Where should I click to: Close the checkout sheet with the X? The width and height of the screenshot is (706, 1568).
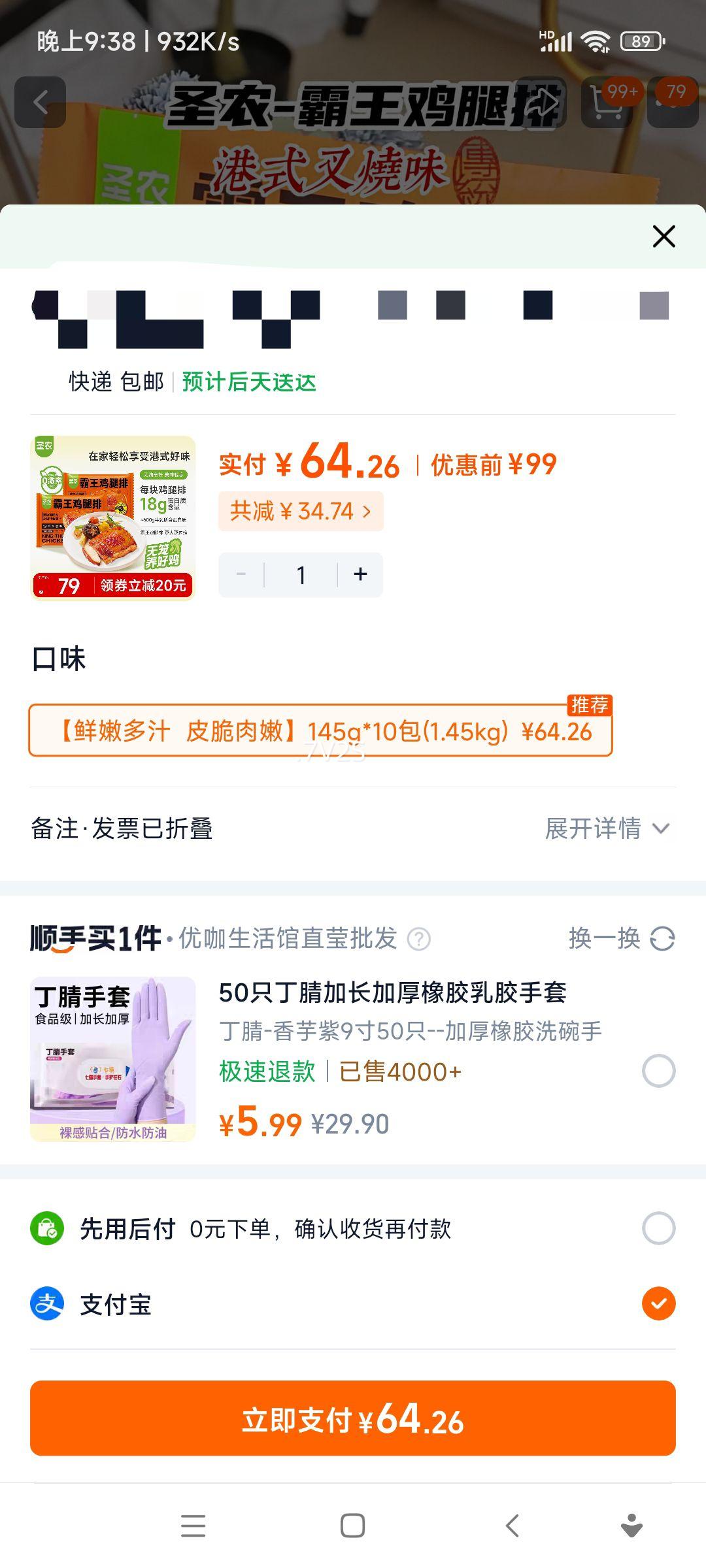click(664, 237)
